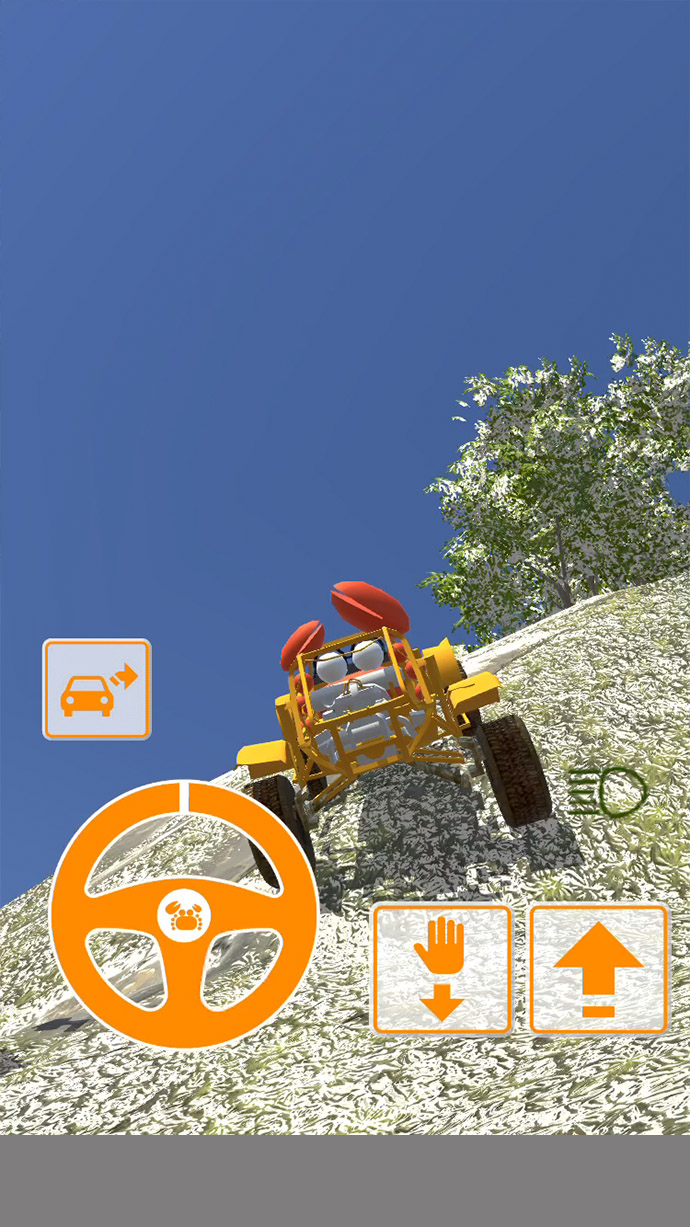Toggle the headlights icon
The height and width of the screenshot is (1227, 690).
coord(608,792)
